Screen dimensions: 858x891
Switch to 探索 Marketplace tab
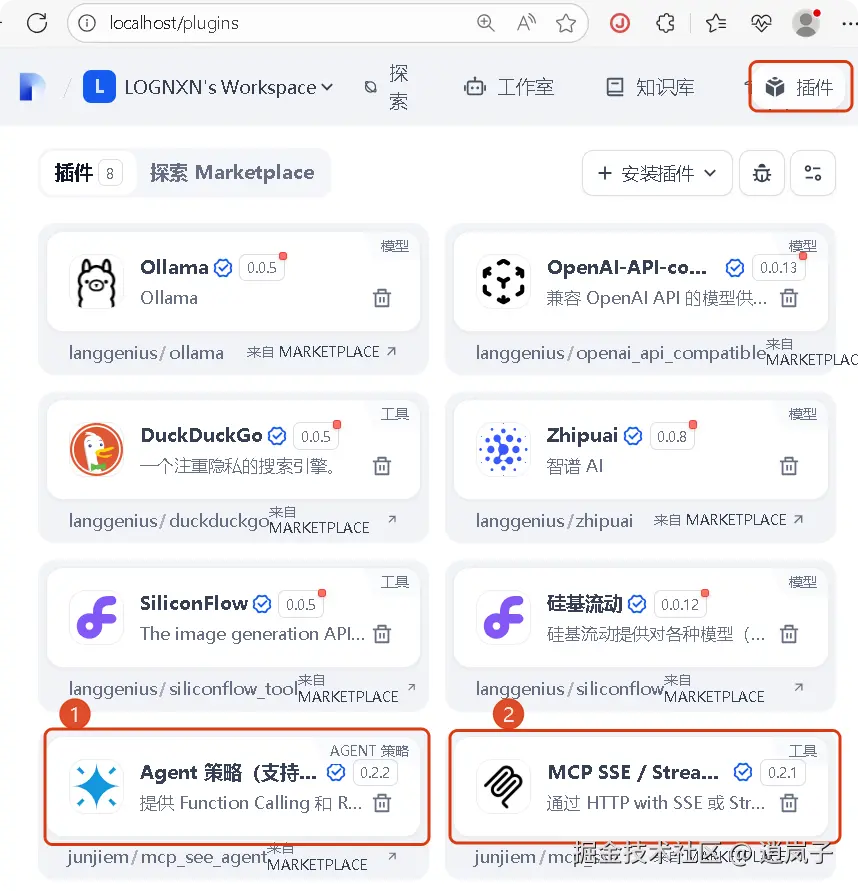[x=232, y=173]
